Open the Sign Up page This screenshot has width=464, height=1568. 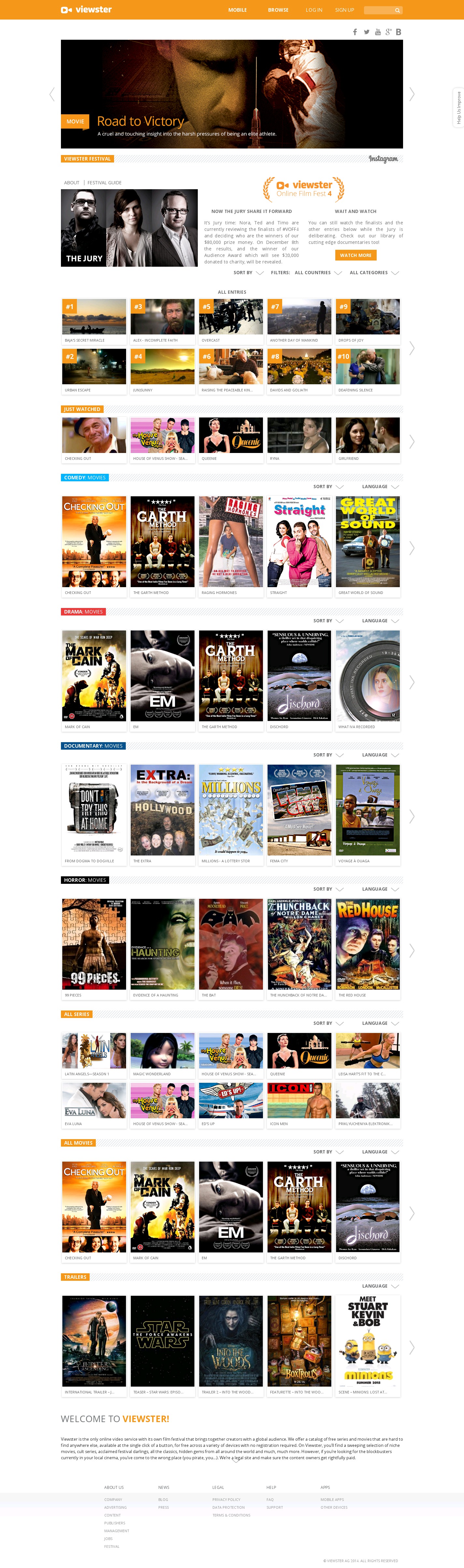pyautogui.click(x=344, y=10)
